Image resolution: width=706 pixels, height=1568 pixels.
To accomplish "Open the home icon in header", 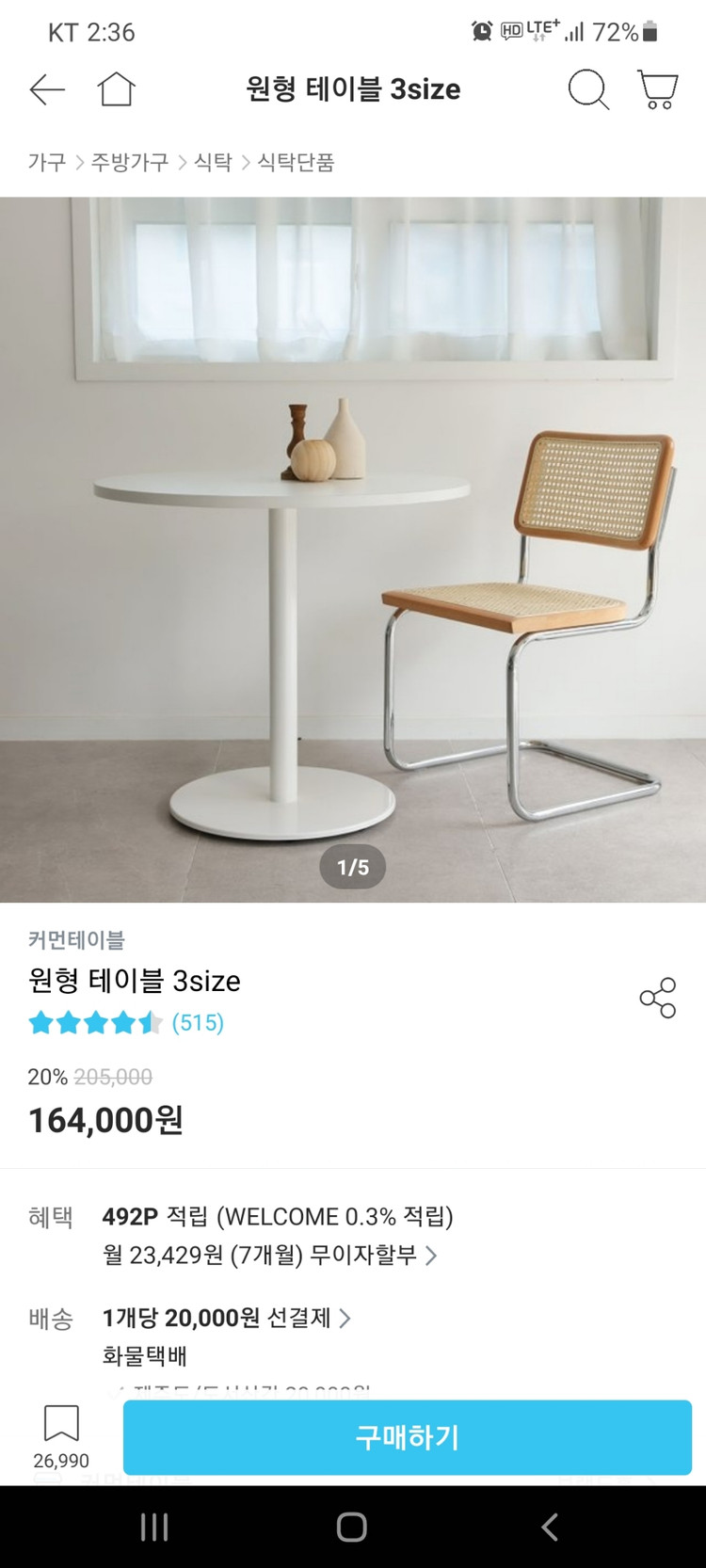I will (x=116, y=89).
